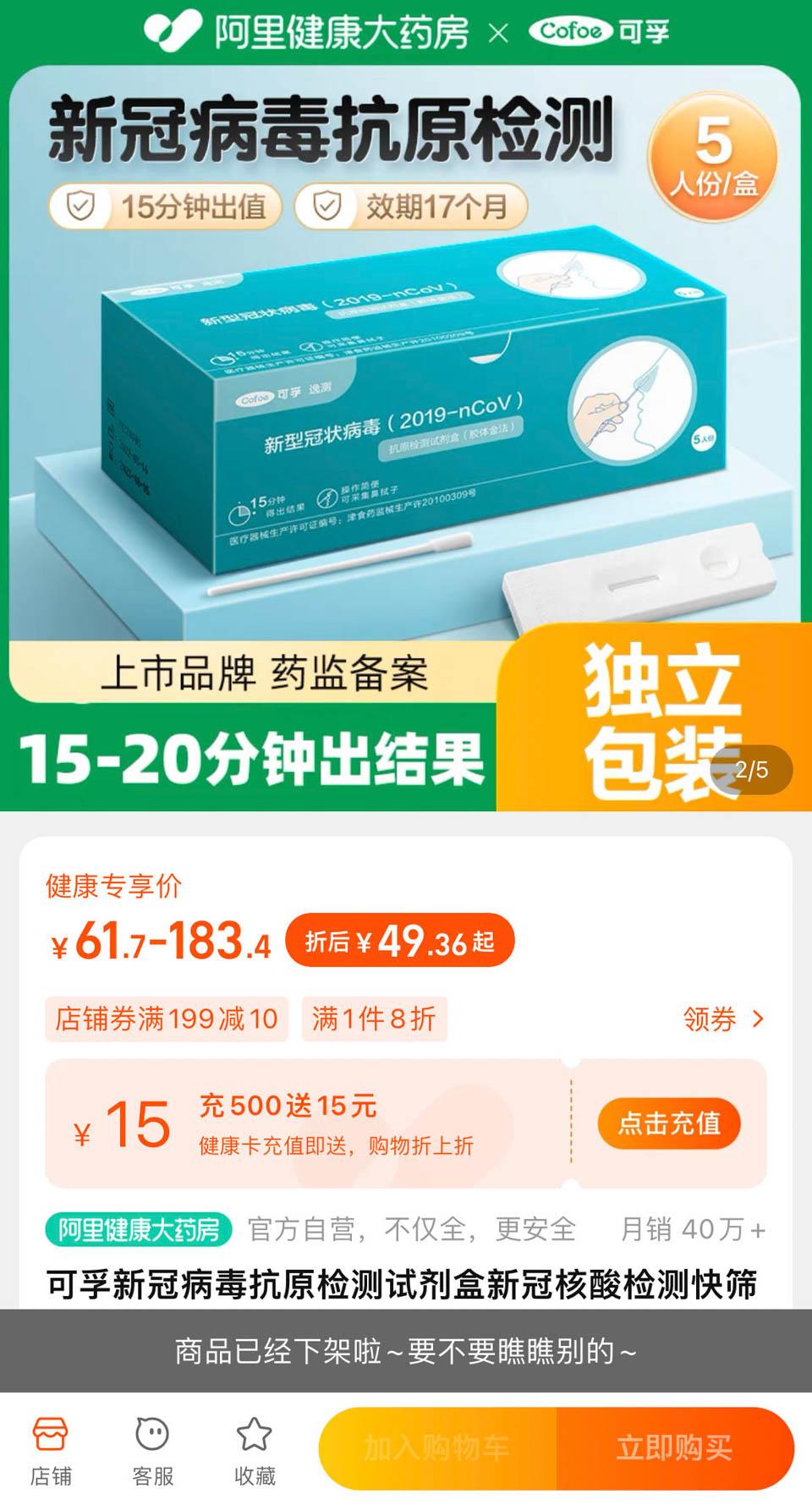Select the 店铺券满199减10 coupon tag
812x1505 pixels.
[x=167, y=1019]
